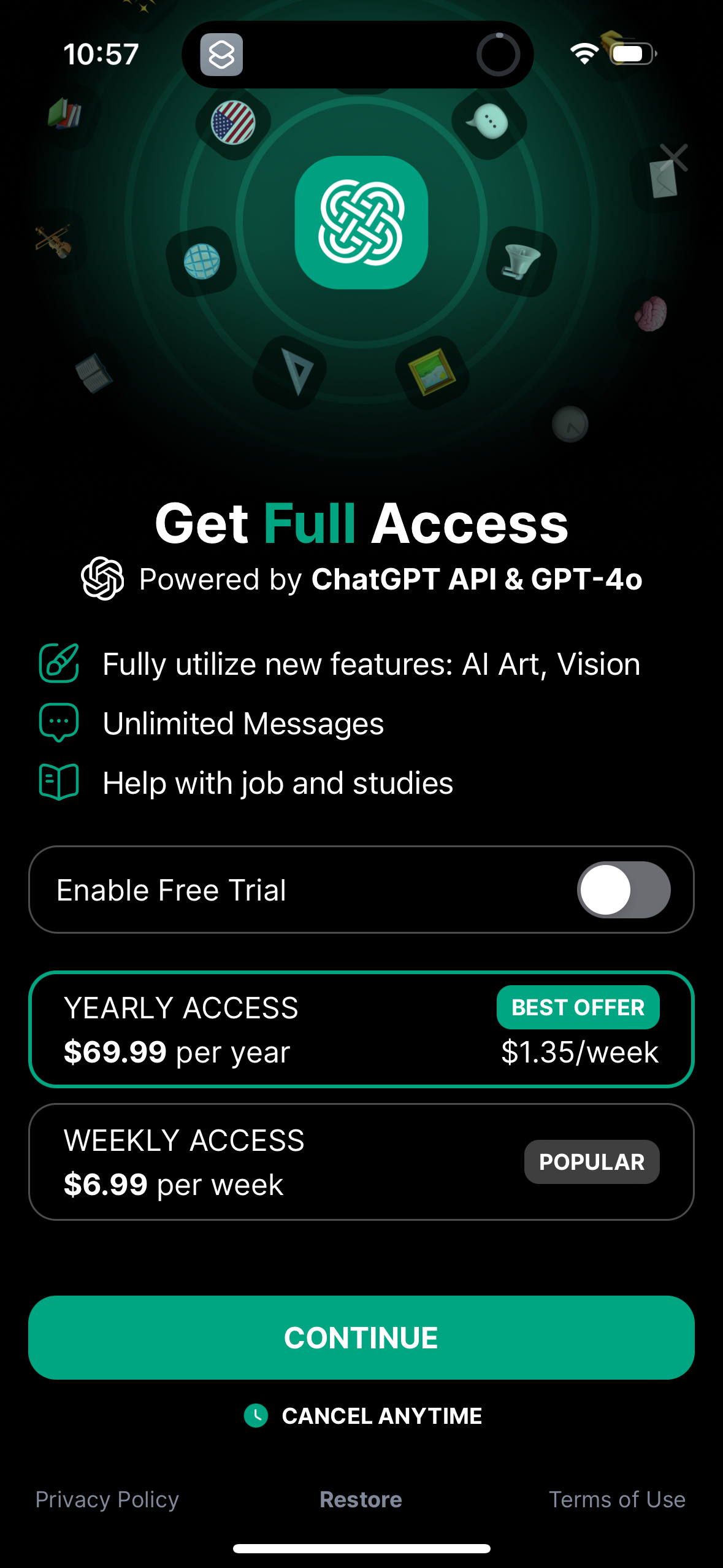
Task: Select the AI Art paintbrush feature icon
Action: point(58,663)
